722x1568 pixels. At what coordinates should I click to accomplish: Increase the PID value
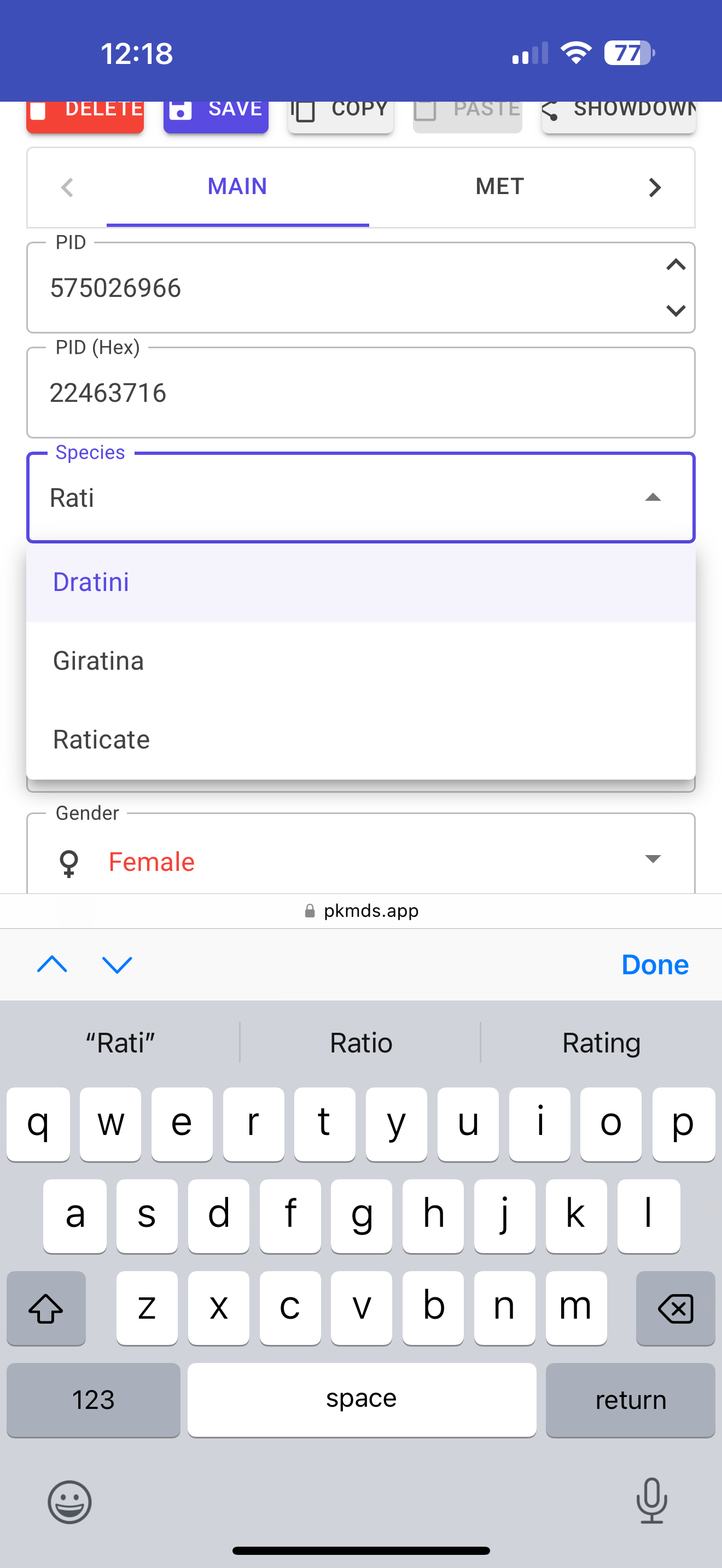(x=676, y=265)
